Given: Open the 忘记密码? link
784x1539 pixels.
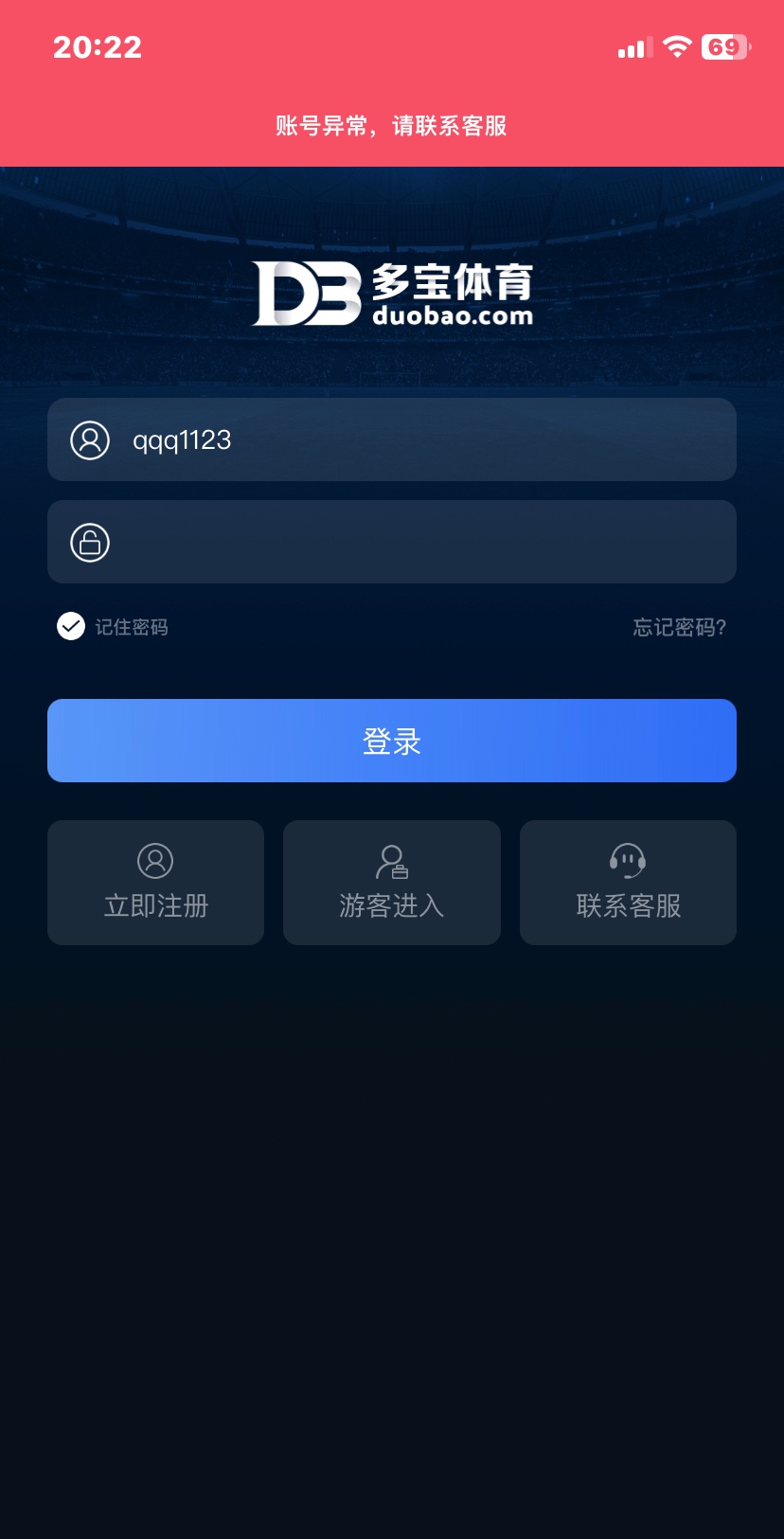Looking at the screenshot, I should click(x=679, y=627).
